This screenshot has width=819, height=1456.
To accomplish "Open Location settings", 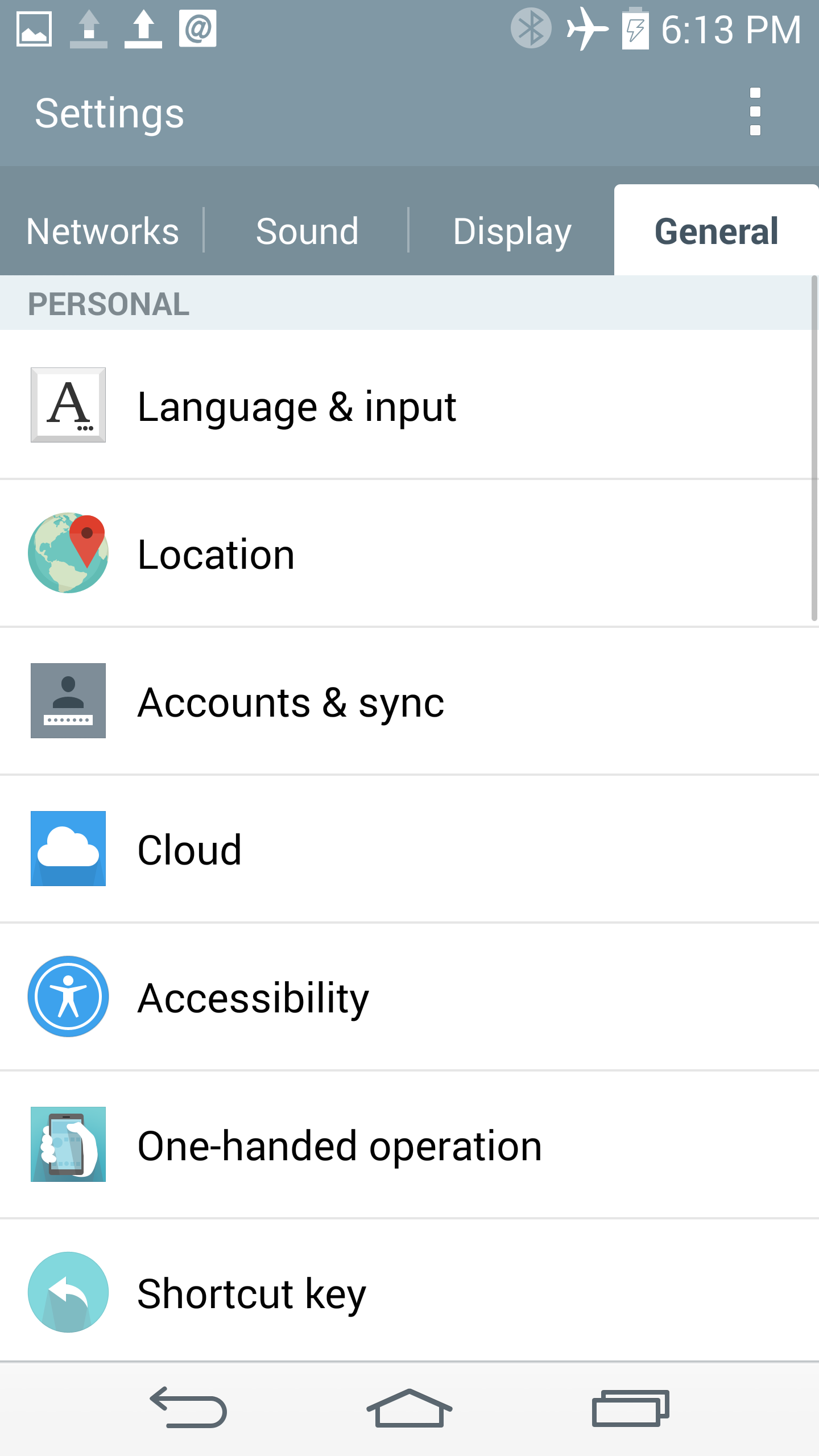I will (409, 553).
